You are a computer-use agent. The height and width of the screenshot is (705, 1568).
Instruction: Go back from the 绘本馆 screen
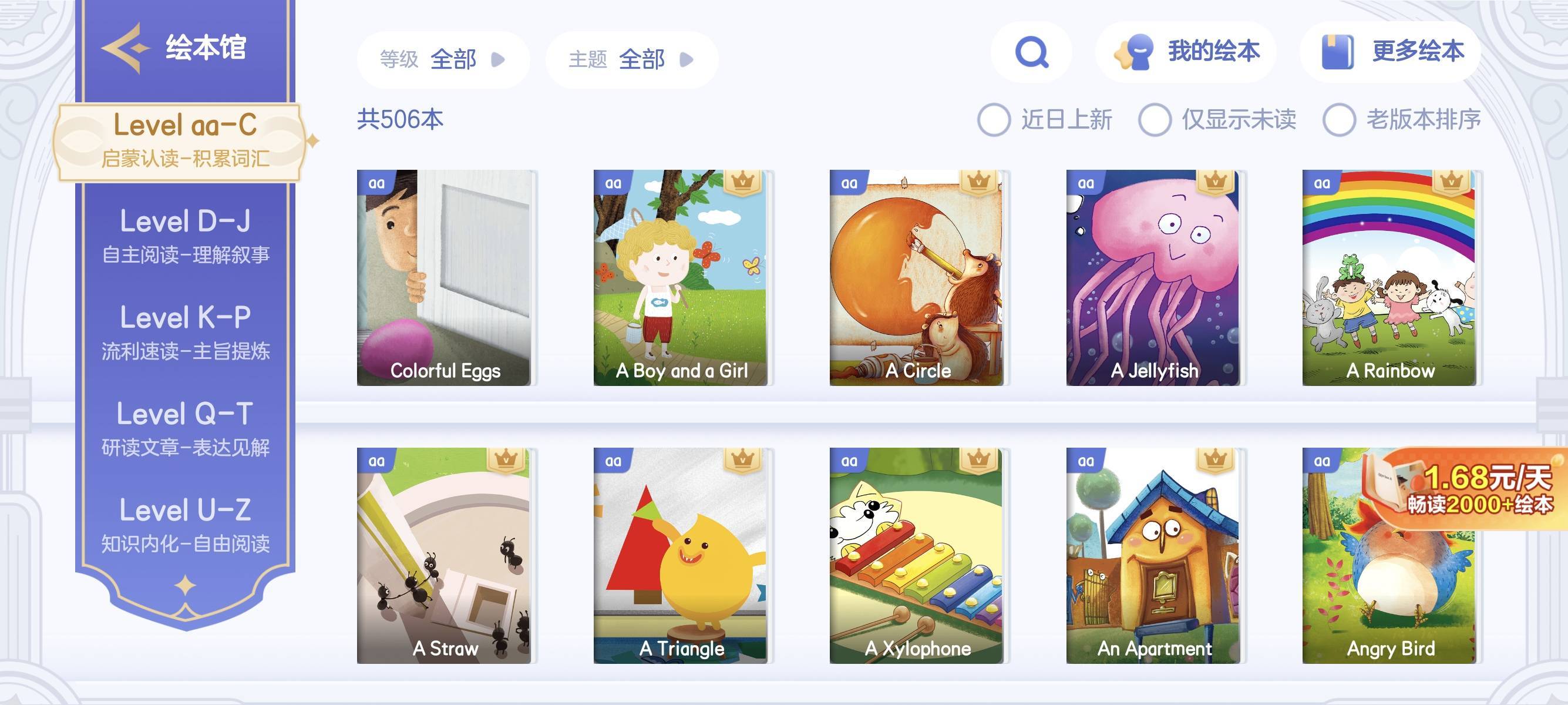pos(125,48)
